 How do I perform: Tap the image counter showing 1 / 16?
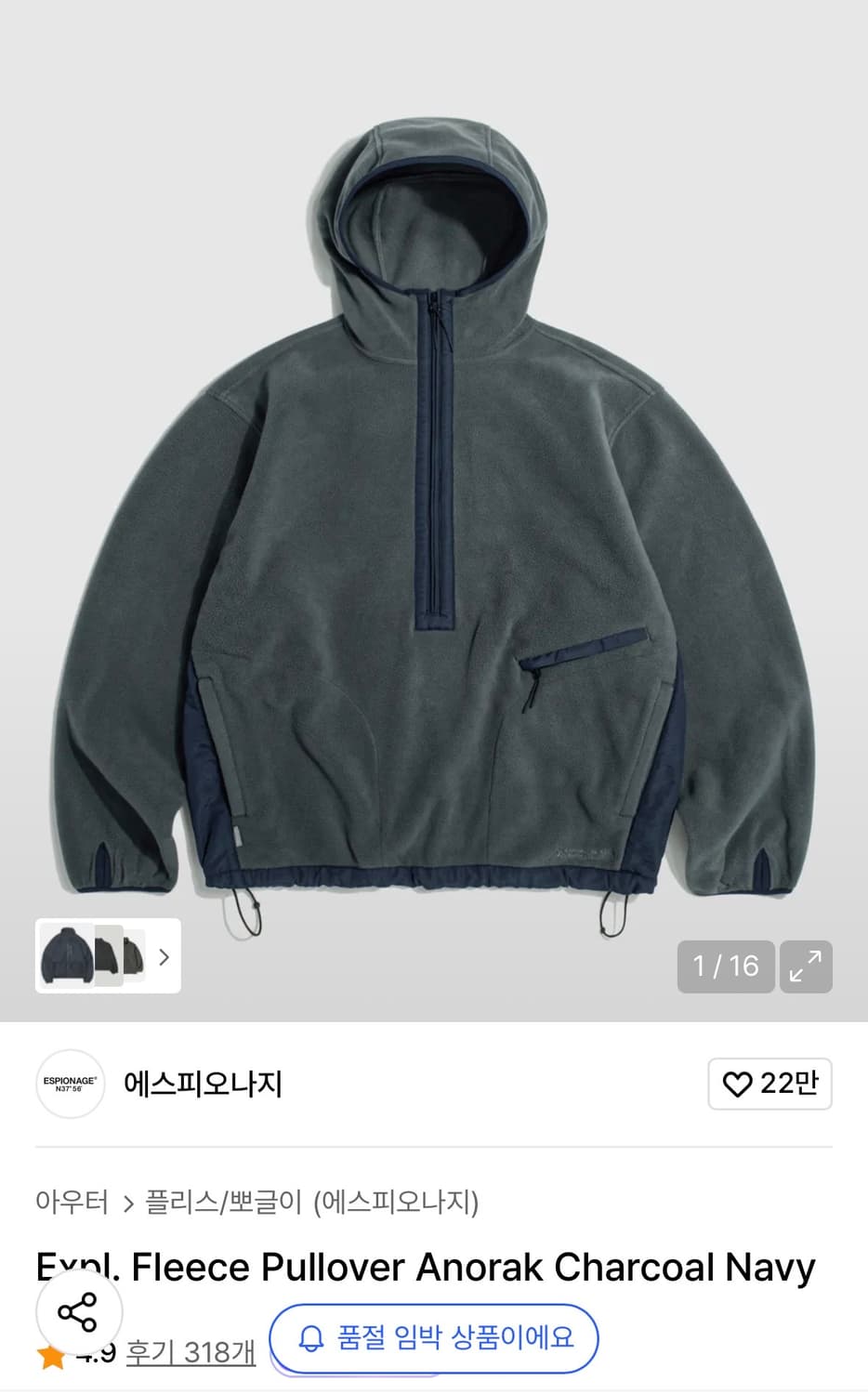click(726, 967)
